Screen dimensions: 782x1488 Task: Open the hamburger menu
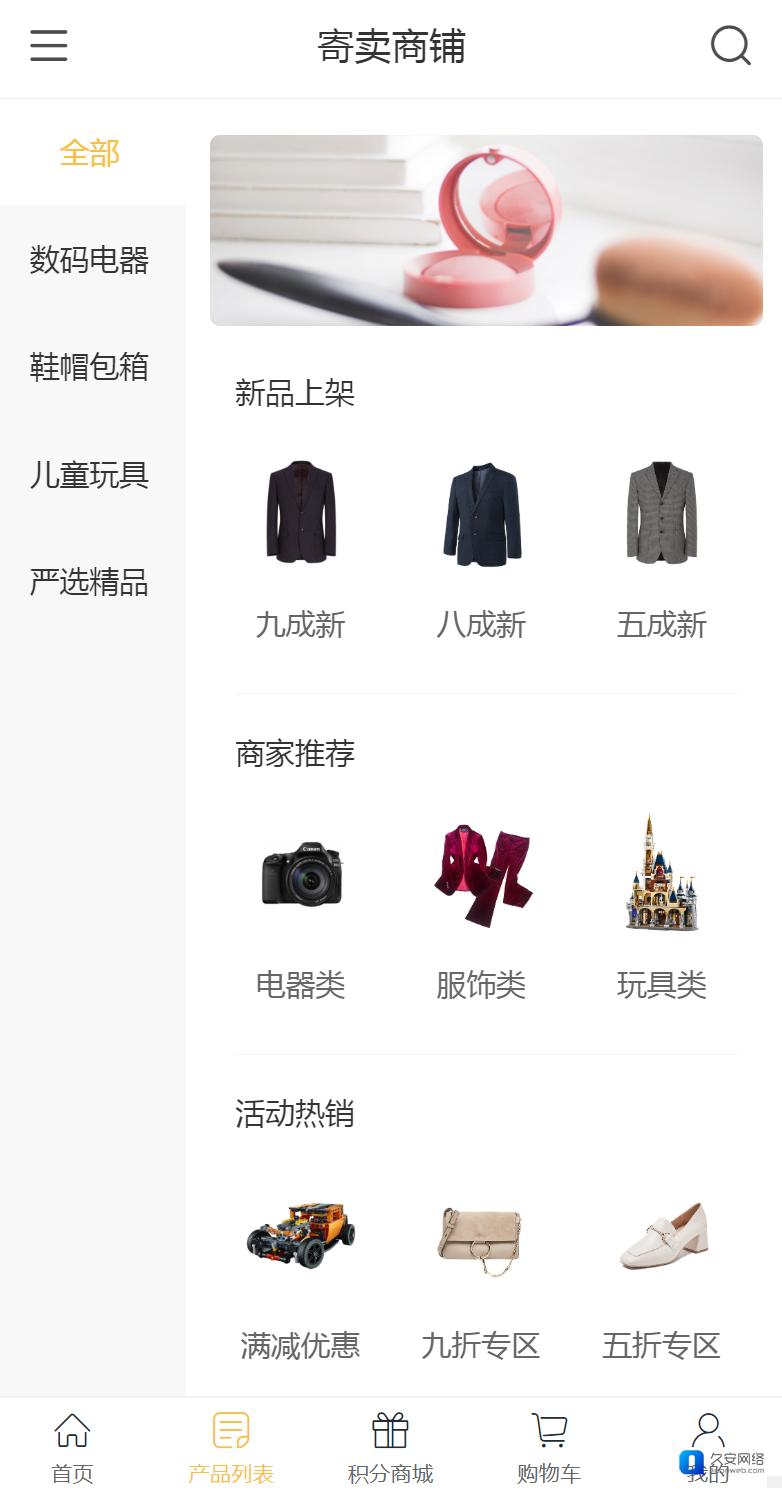(49, 46)
